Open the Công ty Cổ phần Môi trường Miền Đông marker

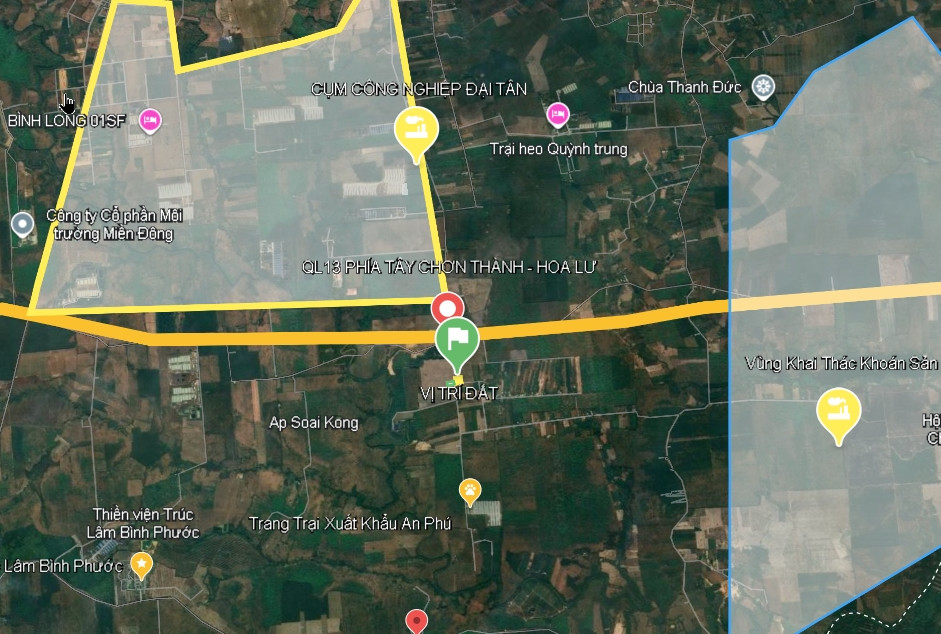point(22,224)
